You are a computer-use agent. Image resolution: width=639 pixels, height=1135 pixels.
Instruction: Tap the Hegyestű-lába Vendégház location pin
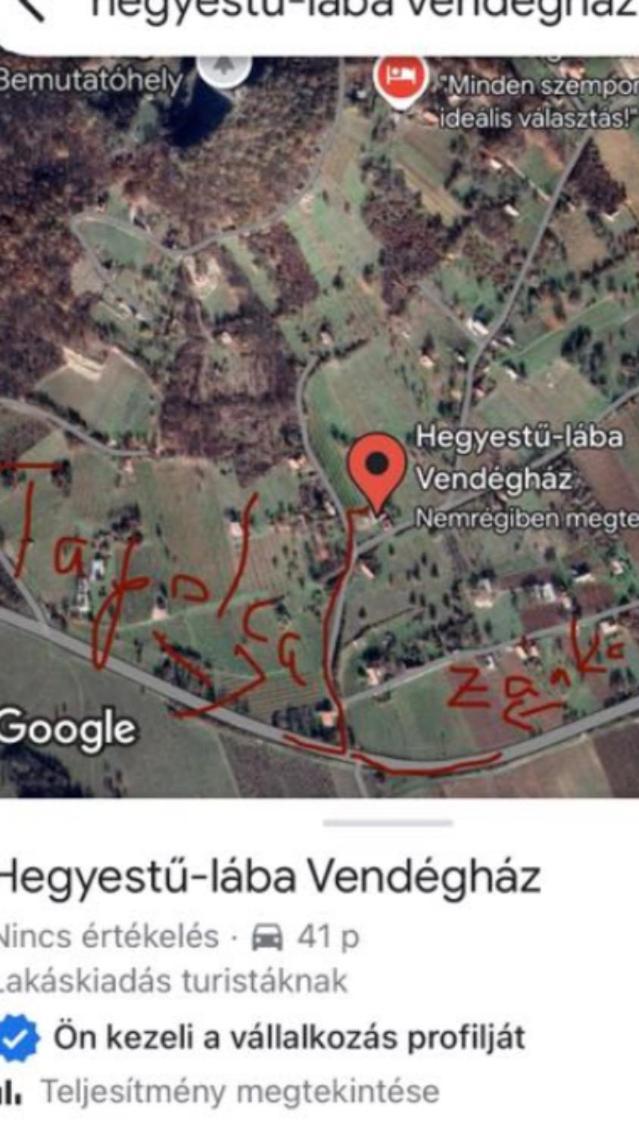pos(376,472)
